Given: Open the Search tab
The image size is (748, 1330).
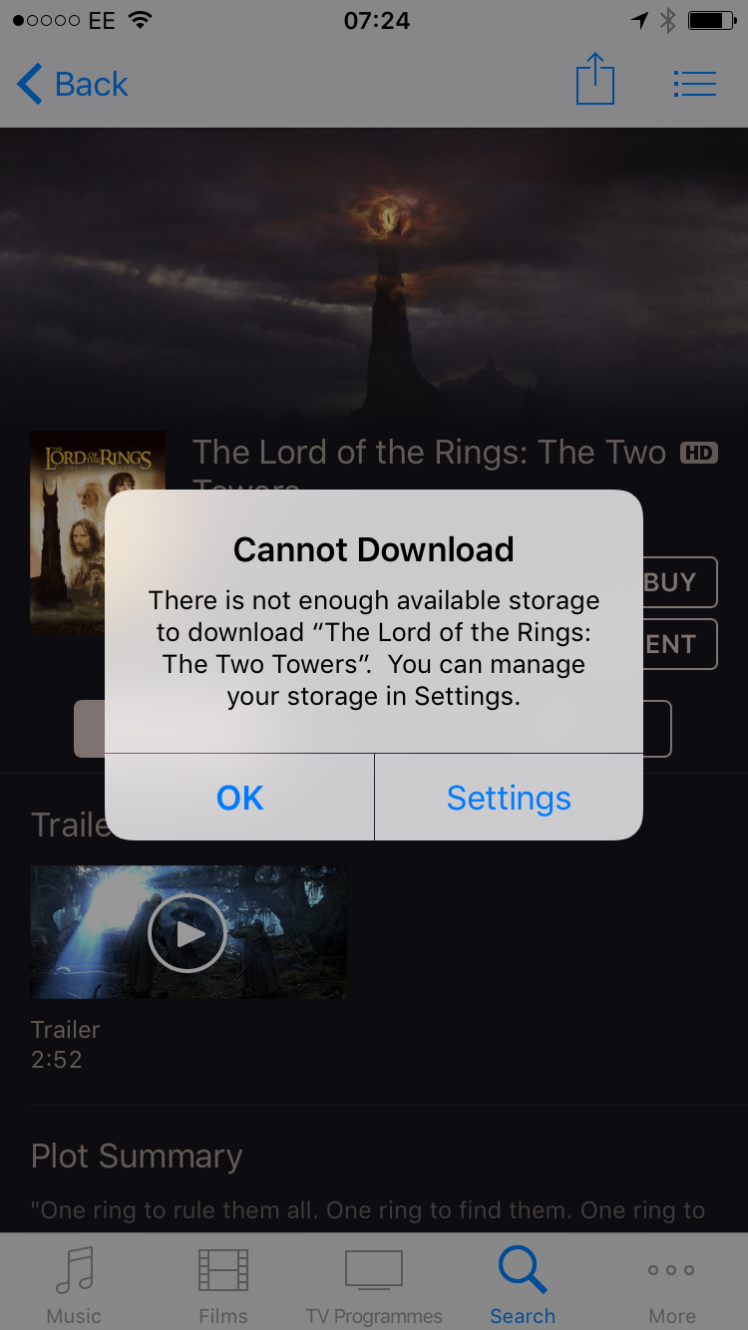Looking at the screenshot, I should pos(522,1284).
